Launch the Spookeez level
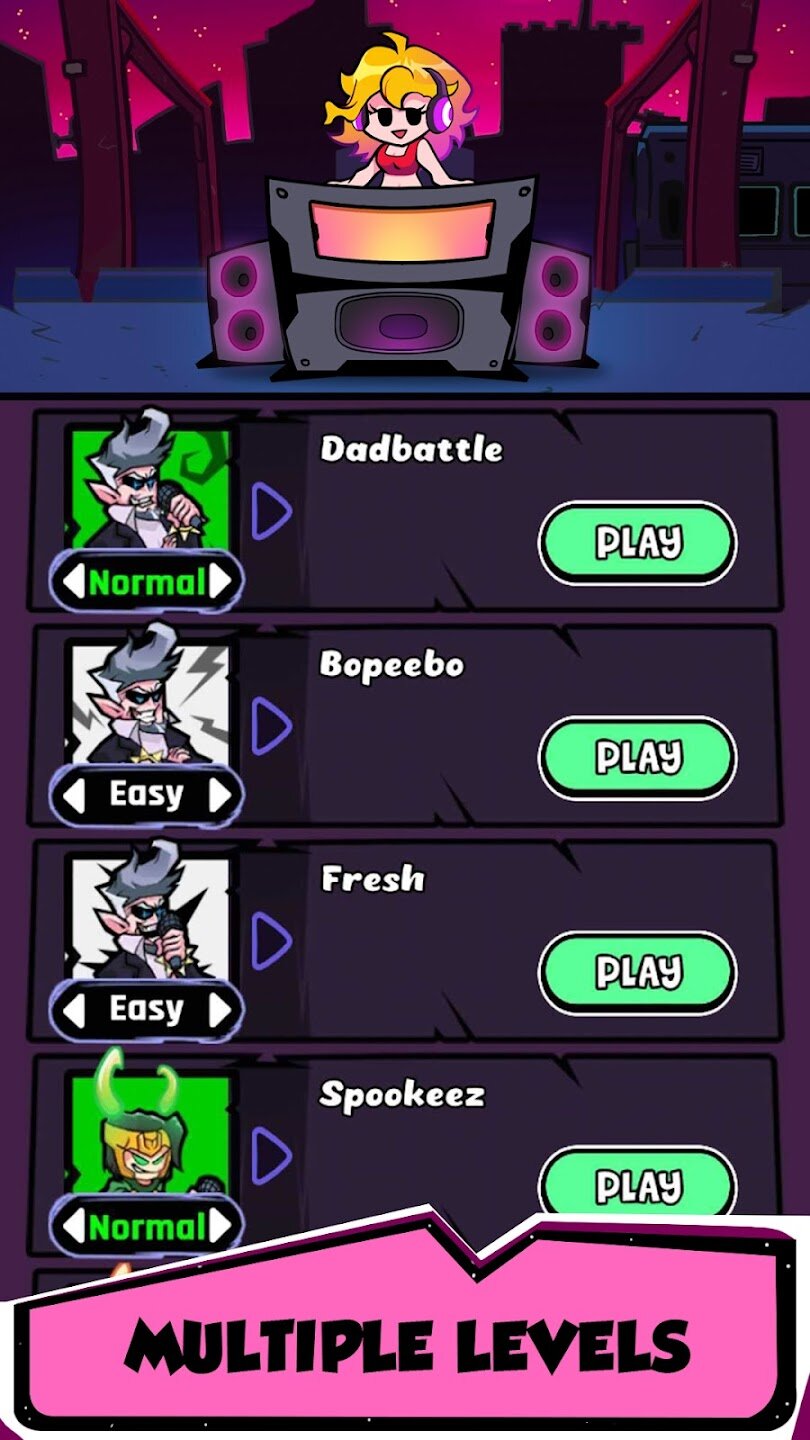 (x=638, y=1185)
